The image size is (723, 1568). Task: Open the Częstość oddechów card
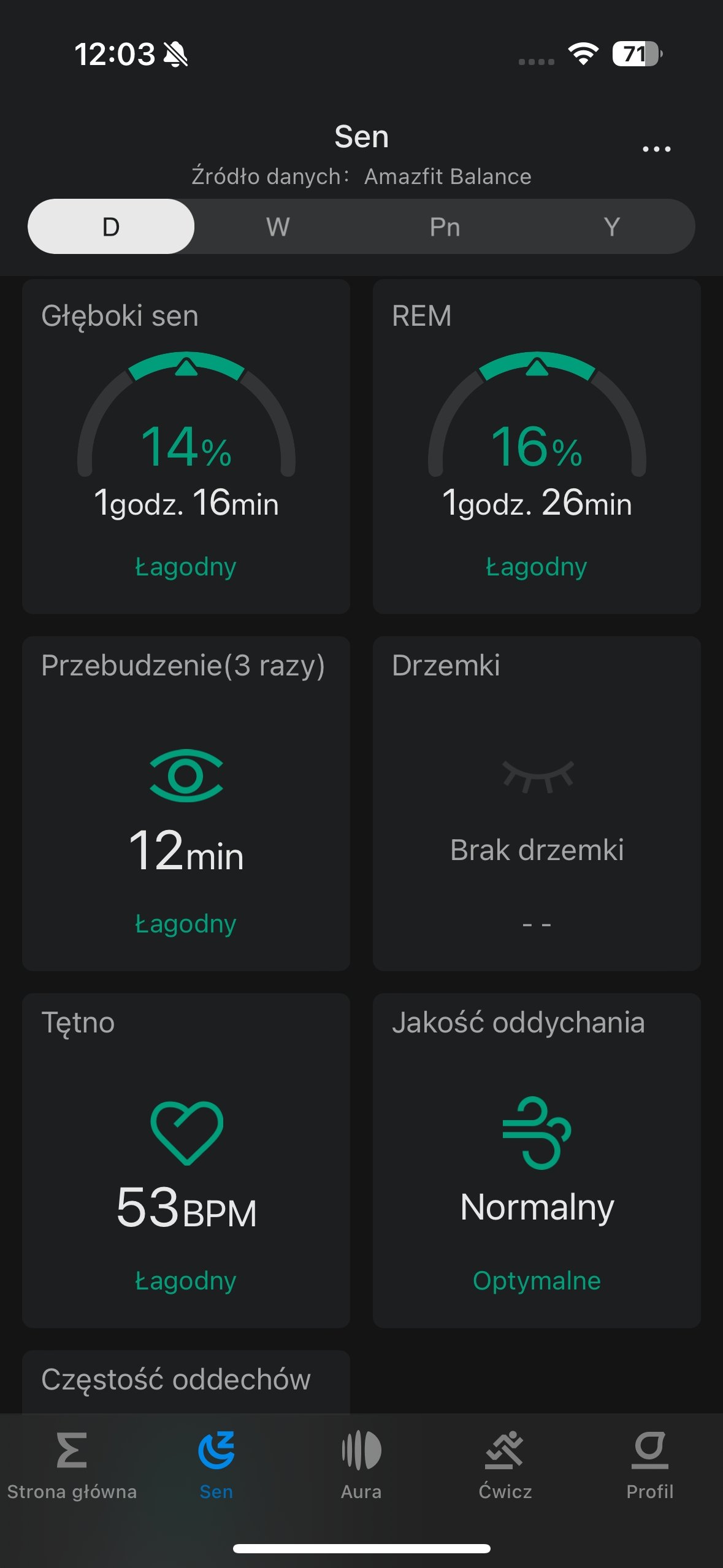186,1382
